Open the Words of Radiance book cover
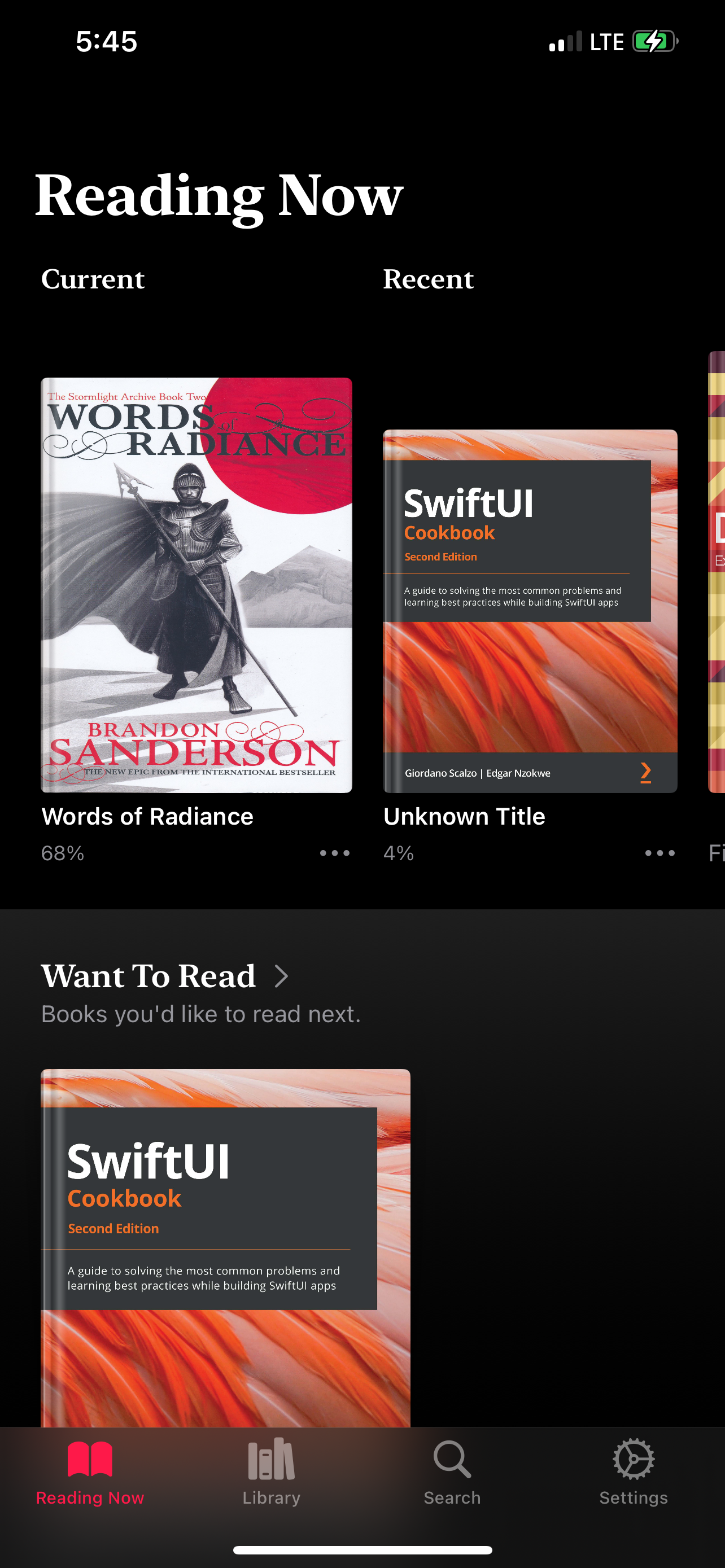The image size is (725, 1568). point(196,585)
